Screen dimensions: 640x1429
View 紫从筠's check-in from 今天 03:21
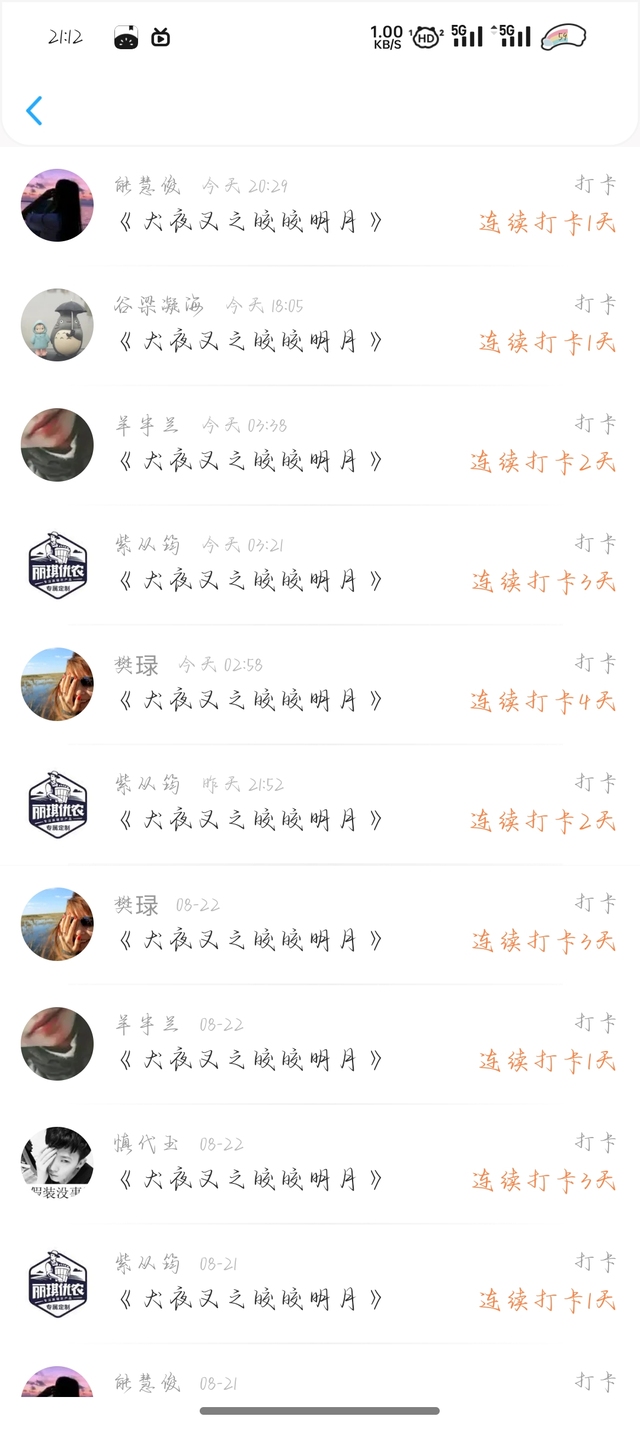(320, 565)
